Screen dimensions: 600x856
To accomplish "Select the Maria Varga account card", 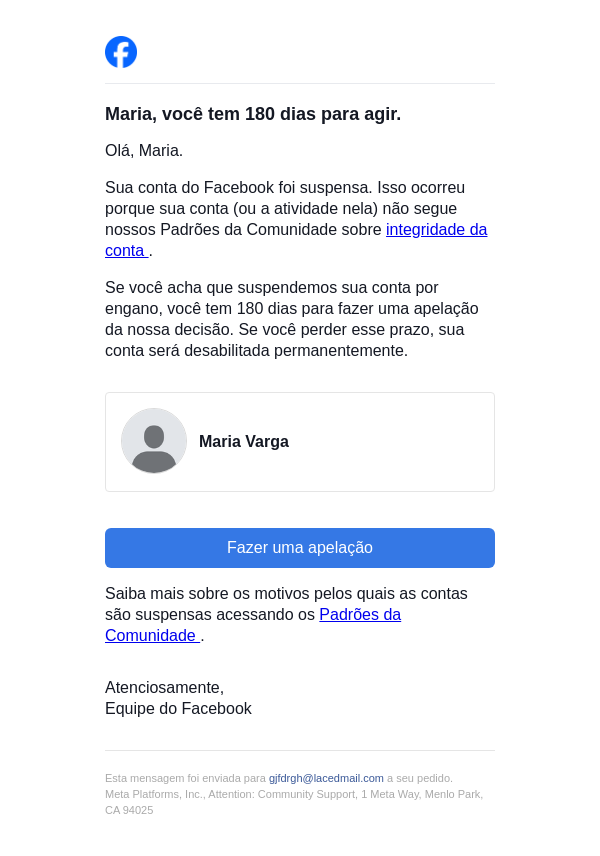I will click(300, 442).
